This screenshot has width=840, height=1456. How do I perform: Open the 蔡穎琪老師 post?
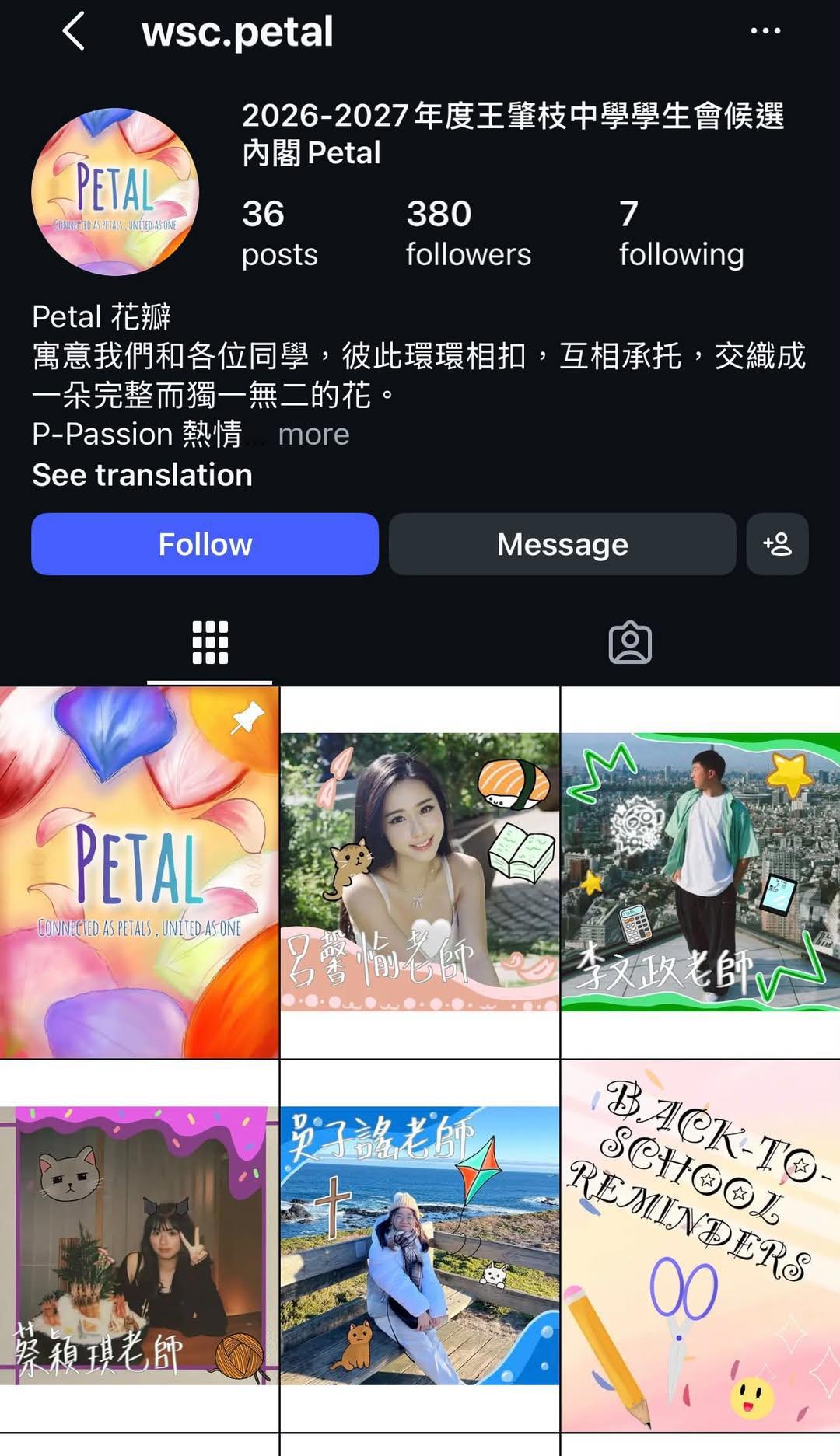click(x=139, y=1245)
